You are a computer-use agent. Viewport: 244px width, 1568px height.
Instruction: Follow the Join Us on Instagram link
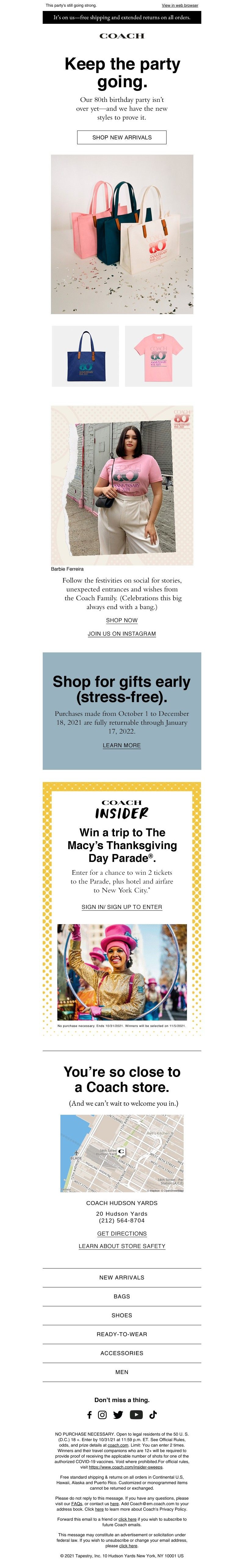point(122,634)
